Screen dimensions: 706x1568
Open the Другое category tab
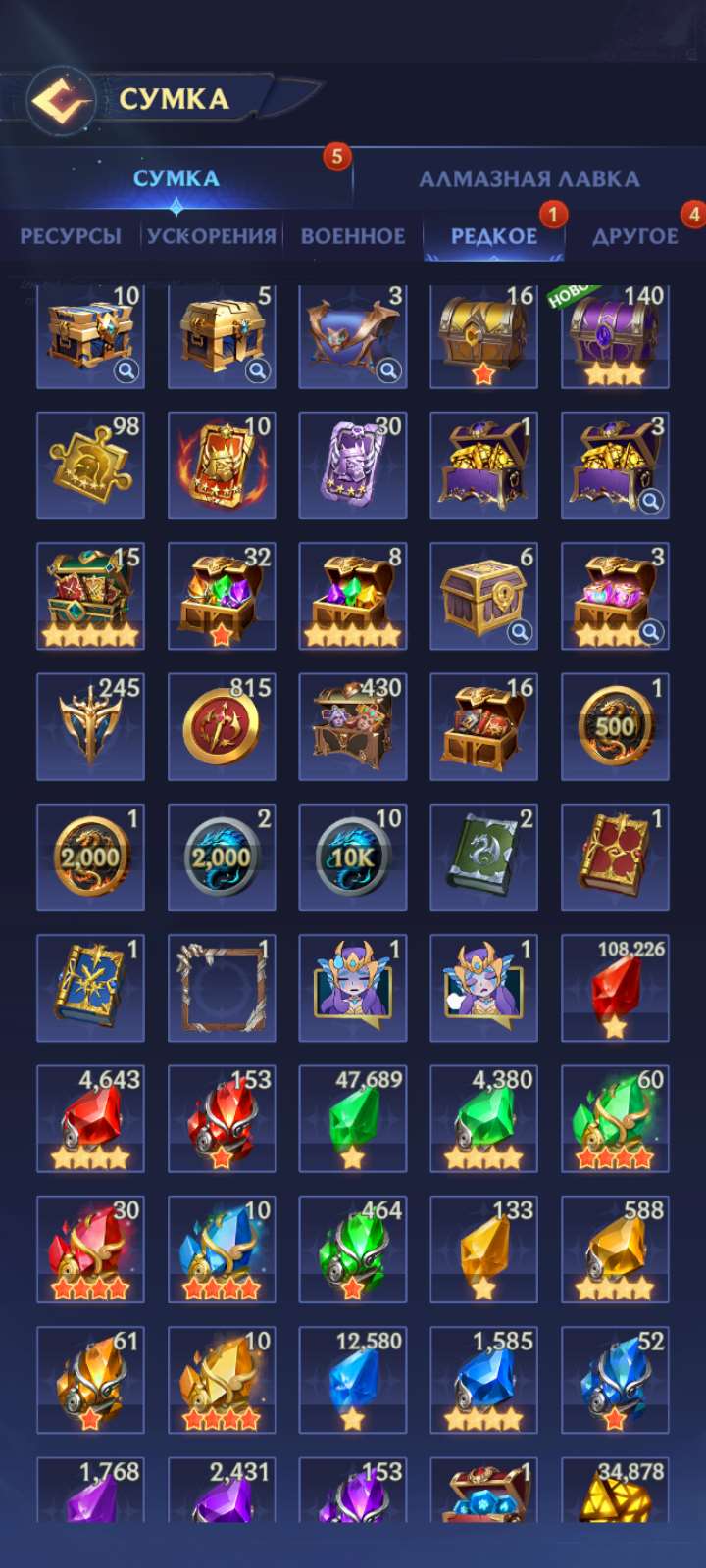634,236
